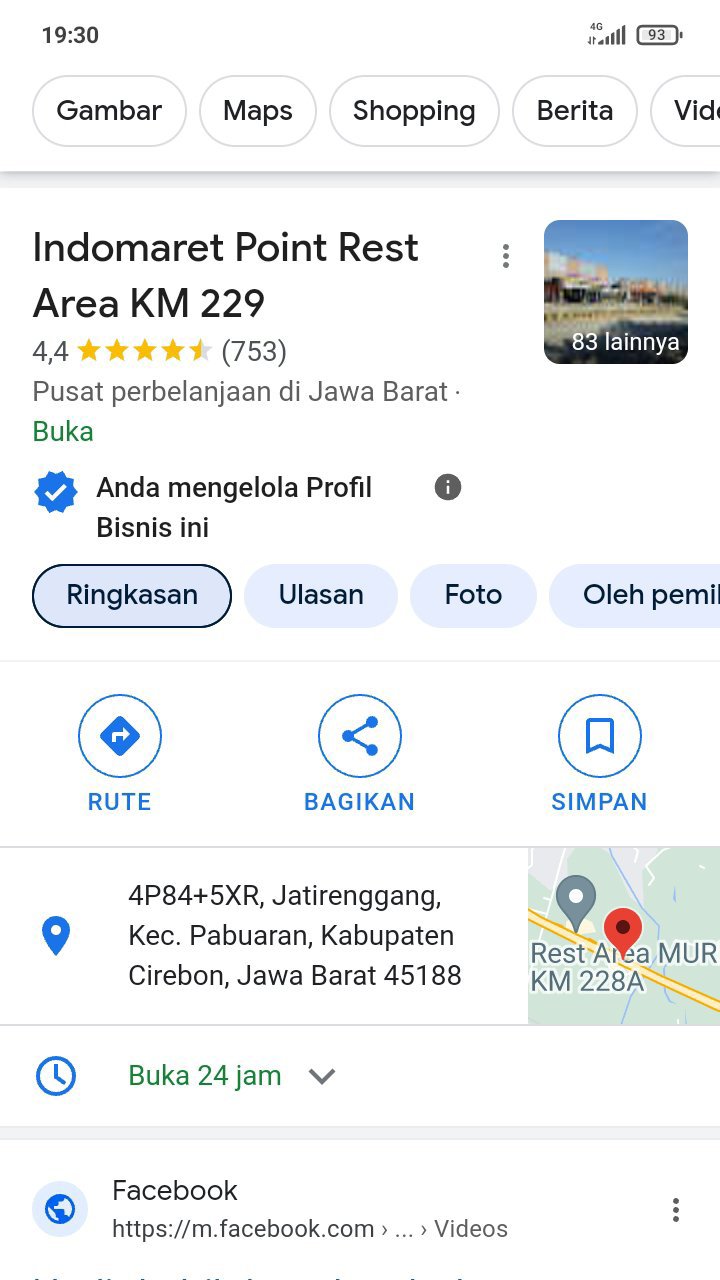This screenshot has width=720, height=1280.
Task: Save the place with SIMPAN
Action: (x=599, y=753)
